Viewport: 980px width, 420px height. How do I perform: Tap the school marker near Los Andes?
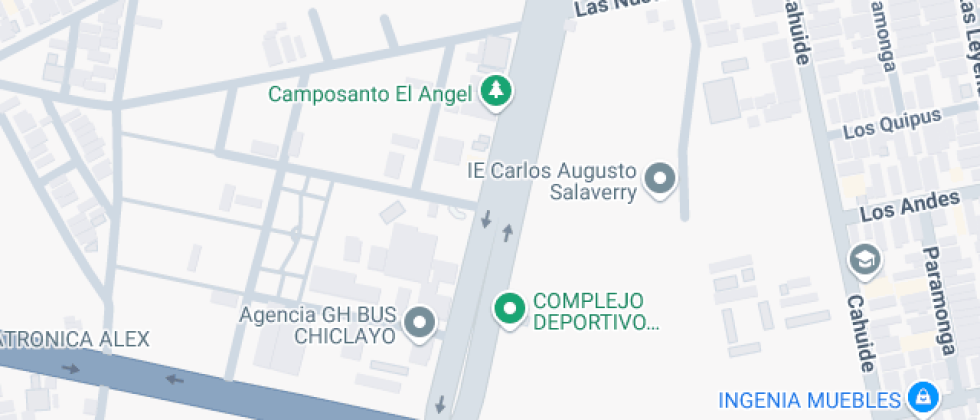[x=863, y=259]
